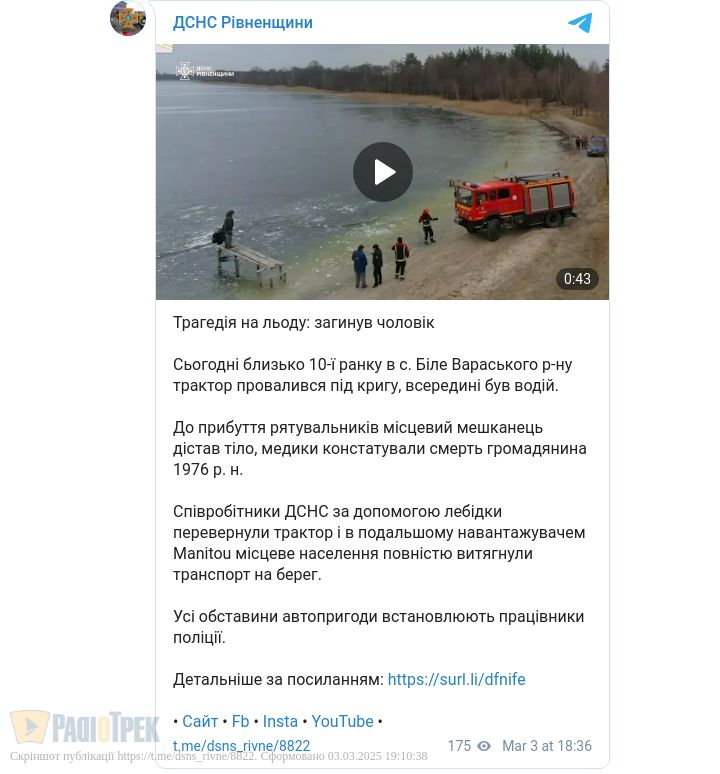Open the ДСНС Рівненщини channel name
720x774 pixels.
click(x=243, y=23)
